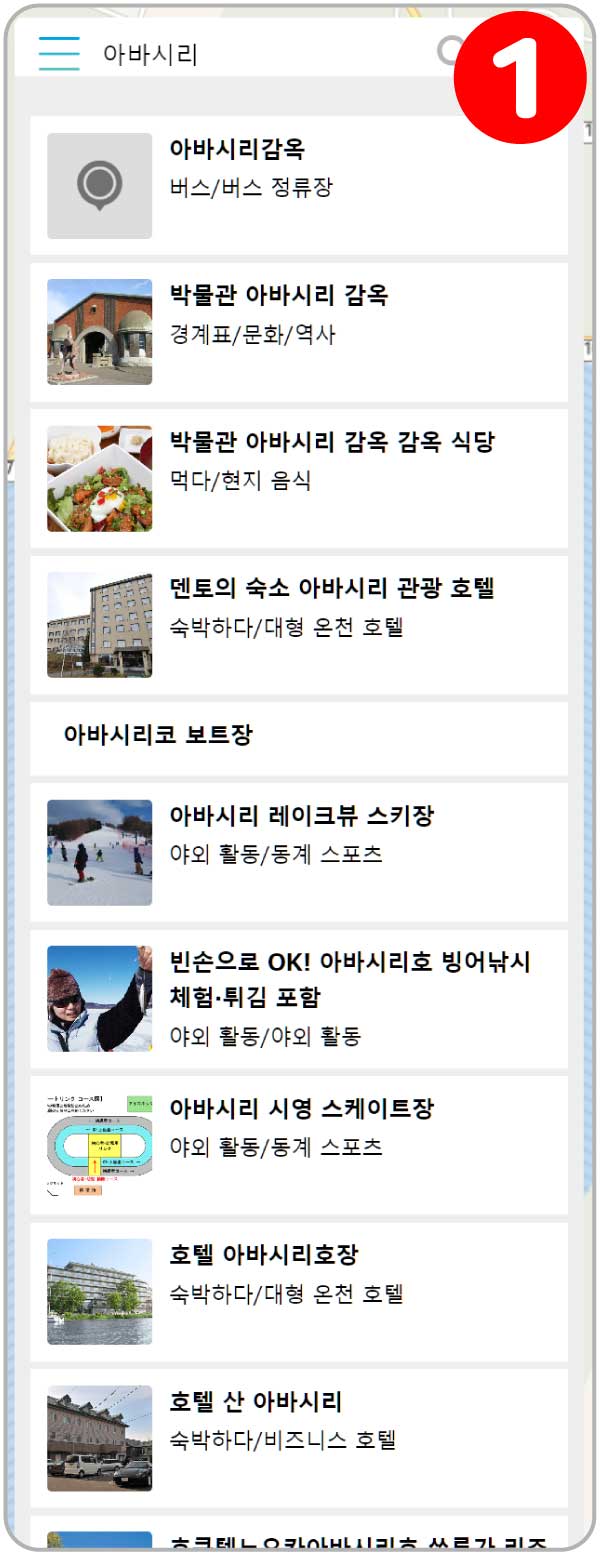
Task: Choose 아바시리코 보트장 result
Action: click(299, 737)
